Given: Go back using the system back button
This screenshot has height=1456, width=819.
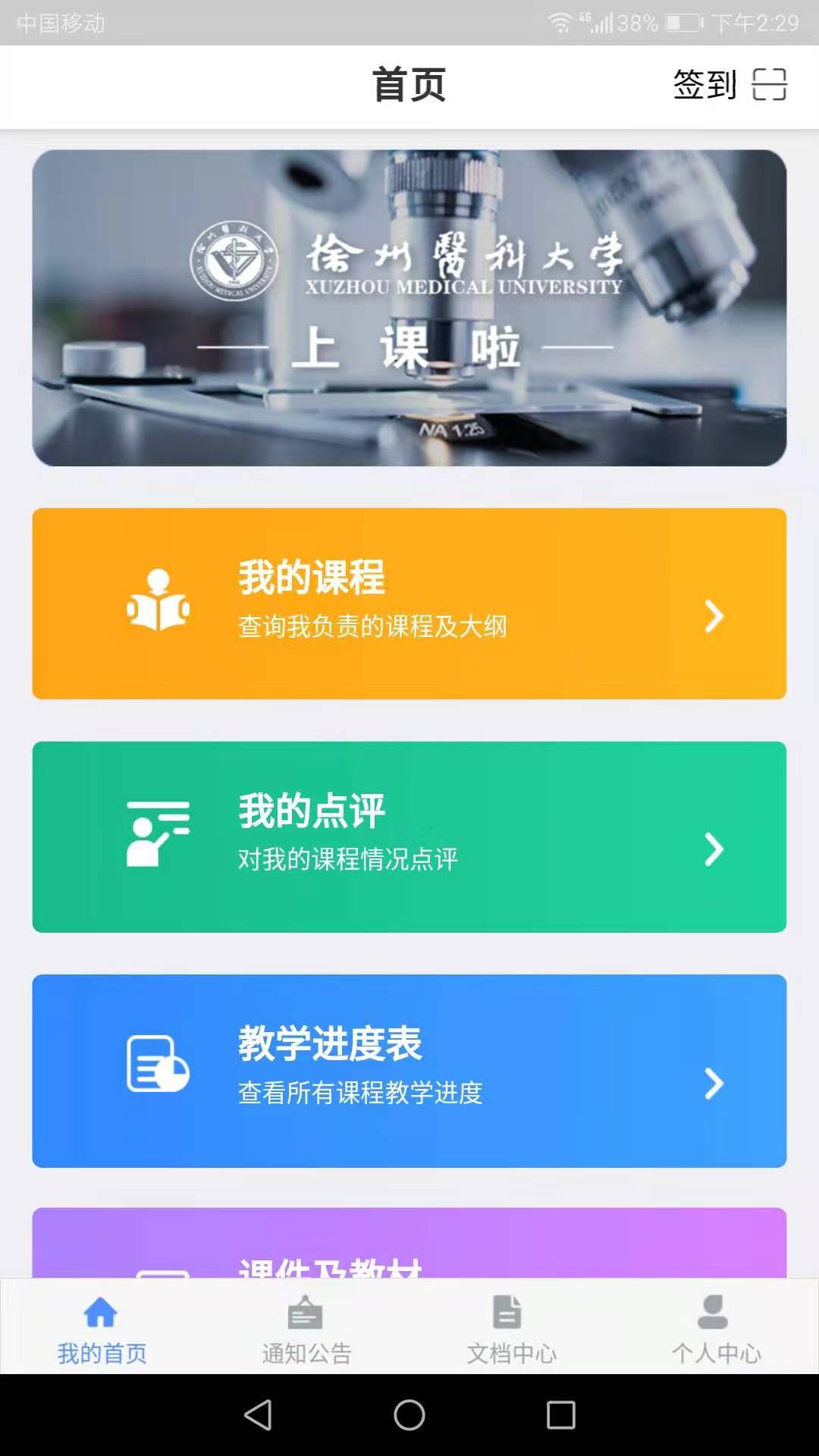Looking at the screenshot, I should point(258,1415).
